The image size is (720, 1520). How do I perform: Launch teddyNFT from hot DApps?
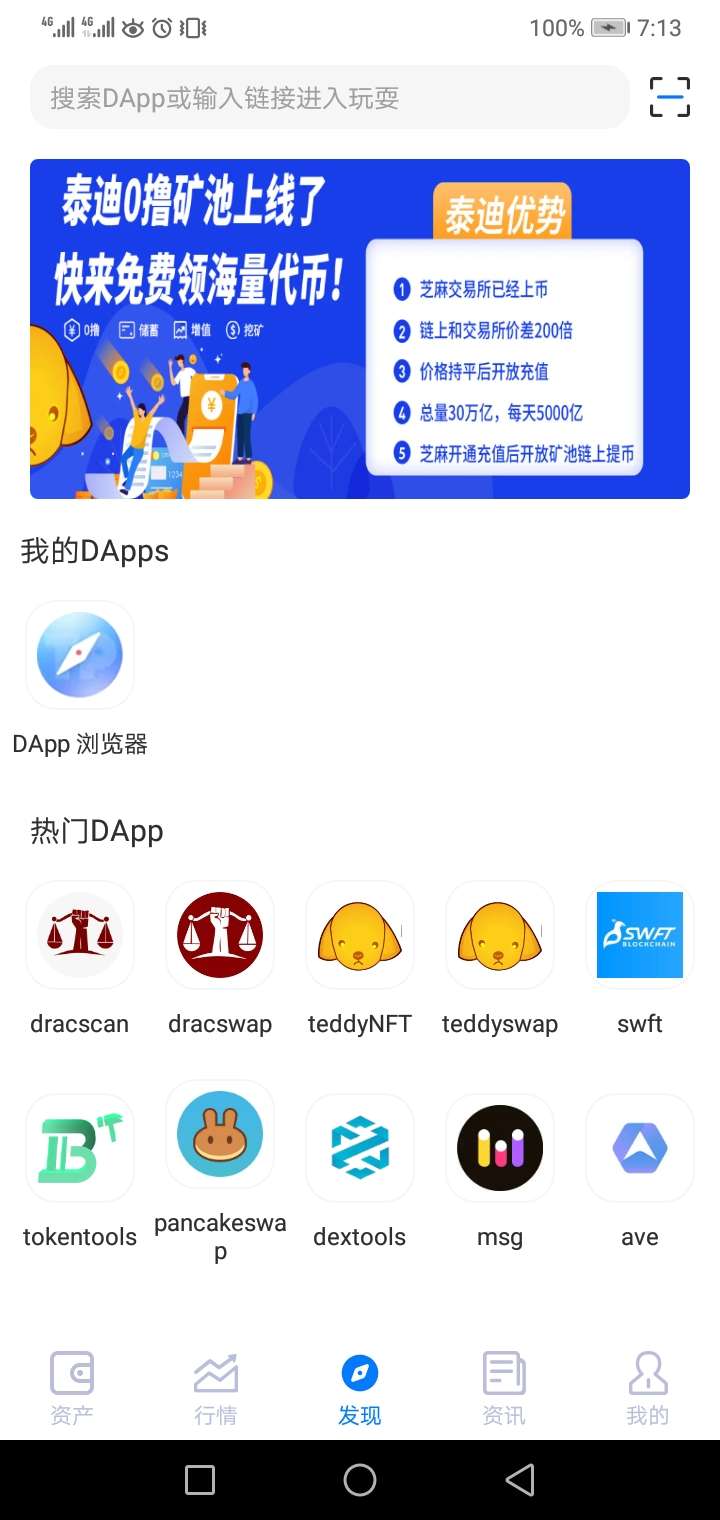point(360,935)
